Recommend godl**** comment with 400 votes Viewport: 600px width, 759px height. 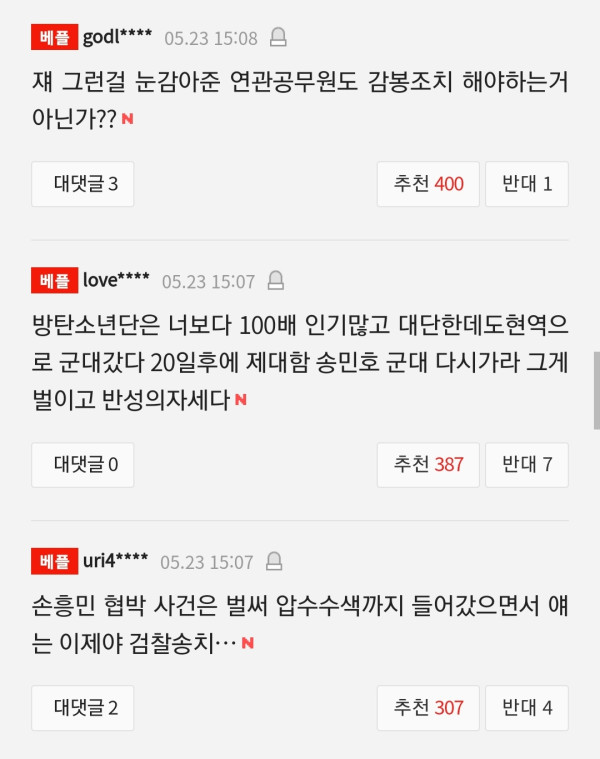pos(428,184)
